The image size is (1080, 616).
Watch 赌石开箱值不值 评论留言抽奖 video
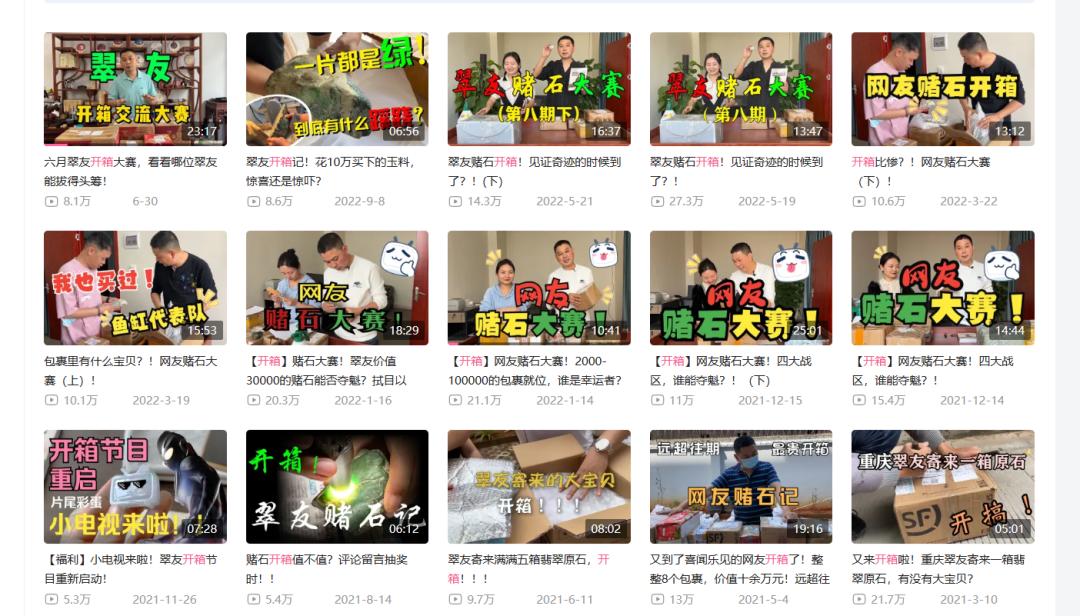(337, 487)
